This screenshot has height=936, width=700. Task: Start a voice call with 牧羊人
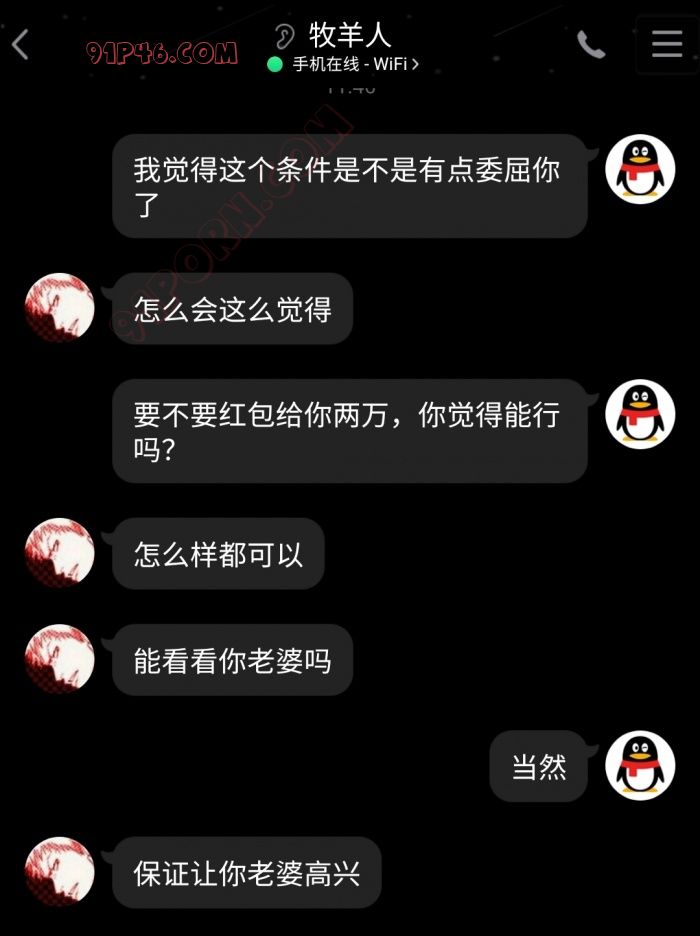click(x=591, y=45)
